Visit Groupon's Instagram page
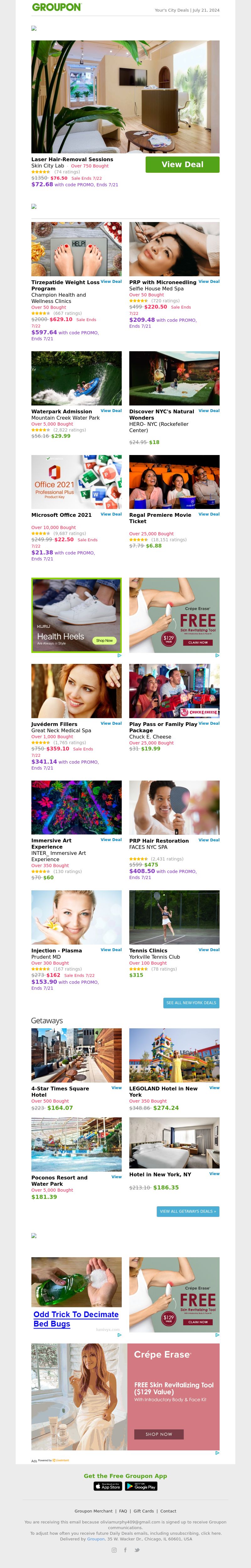The width and height of the screenshot is (251, 1568). tap(114, 1550)
